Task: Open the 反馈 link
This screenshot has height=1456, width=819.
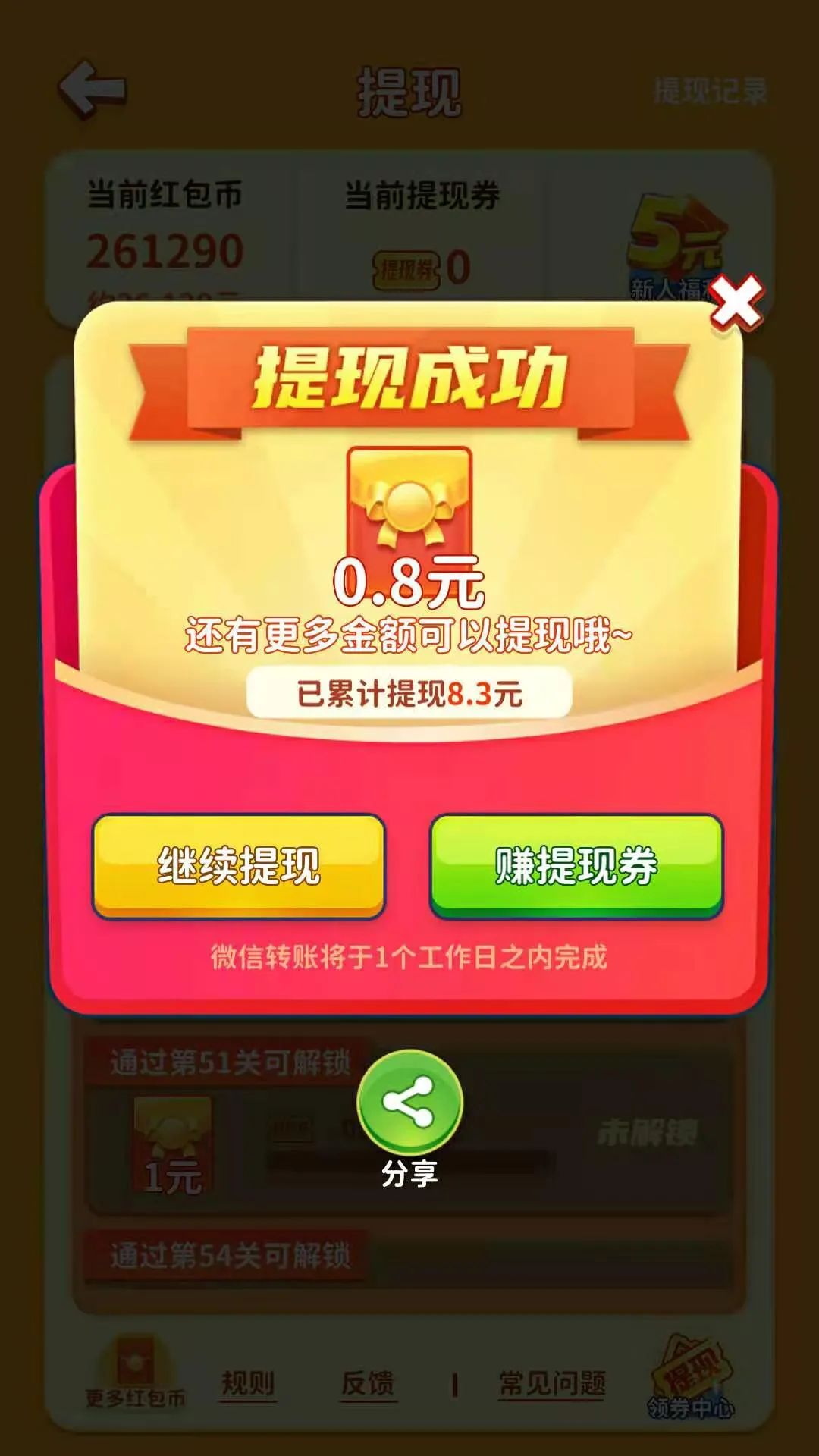Action: point(368,1384)
